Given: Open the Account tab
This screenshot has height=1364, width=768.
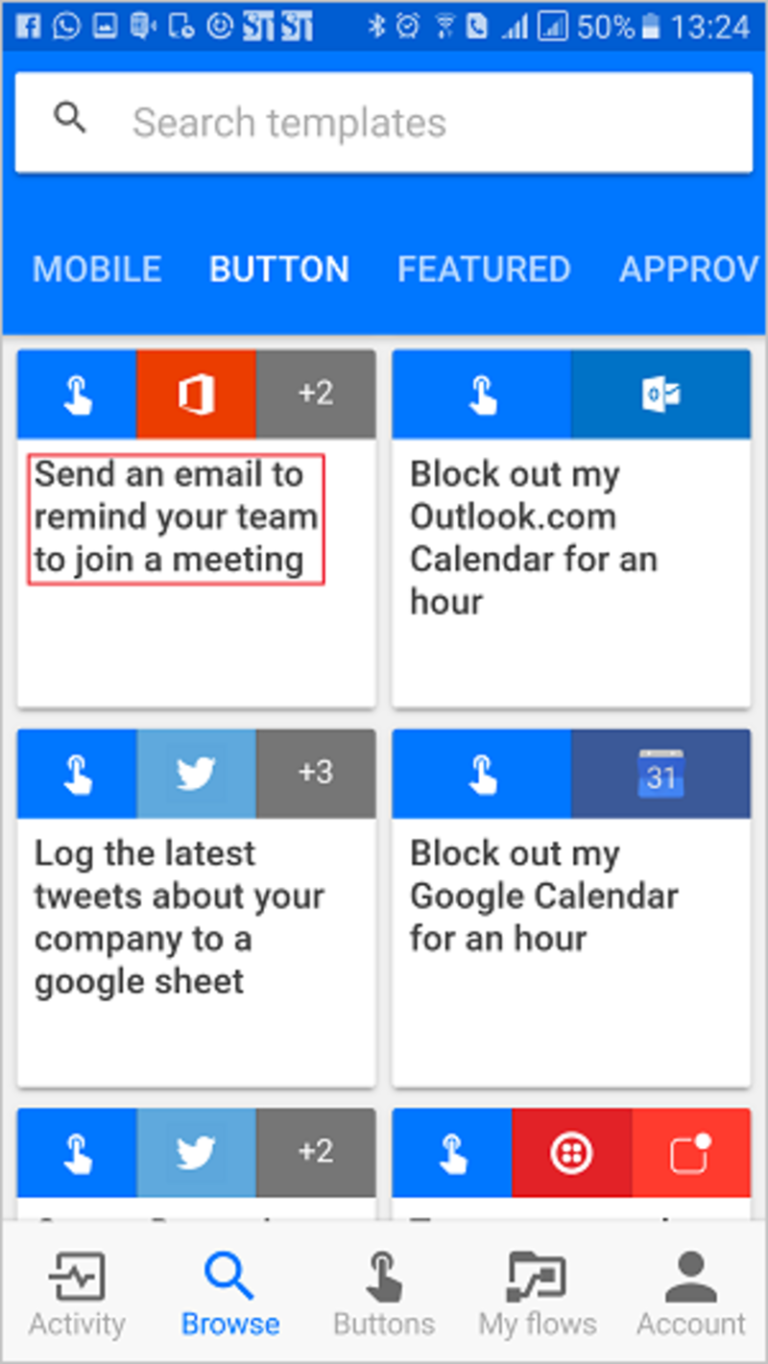Looking at the screenshot, I should click(691, 1294).
